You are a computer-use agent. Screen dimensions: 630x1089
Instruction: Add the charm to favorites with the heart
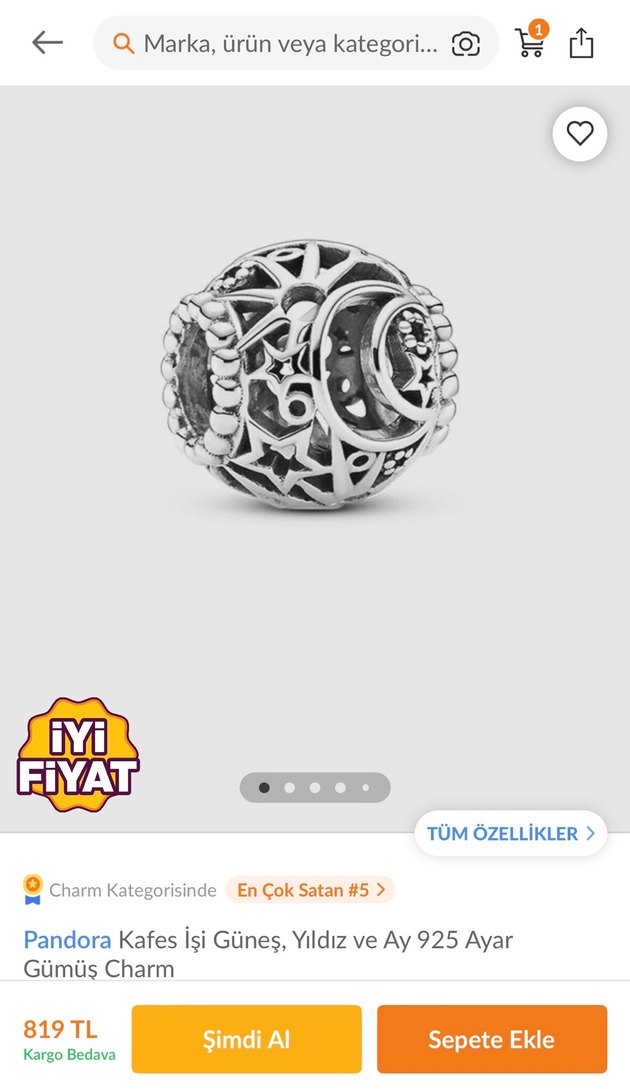pos(579,133)
